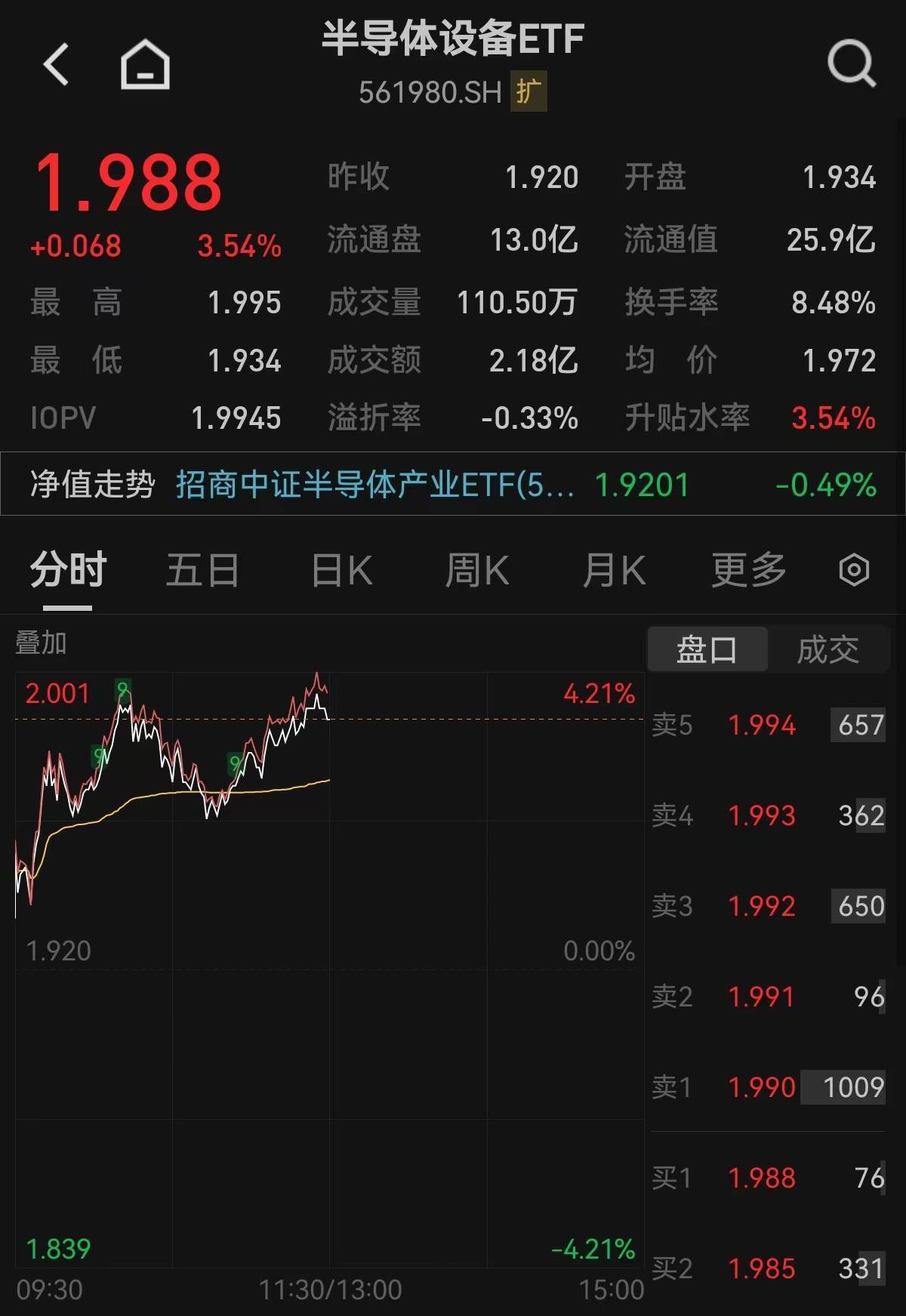906x1316 pixels.
Task: Switch to the 分时 chart tab
Action: coord(68,570)
